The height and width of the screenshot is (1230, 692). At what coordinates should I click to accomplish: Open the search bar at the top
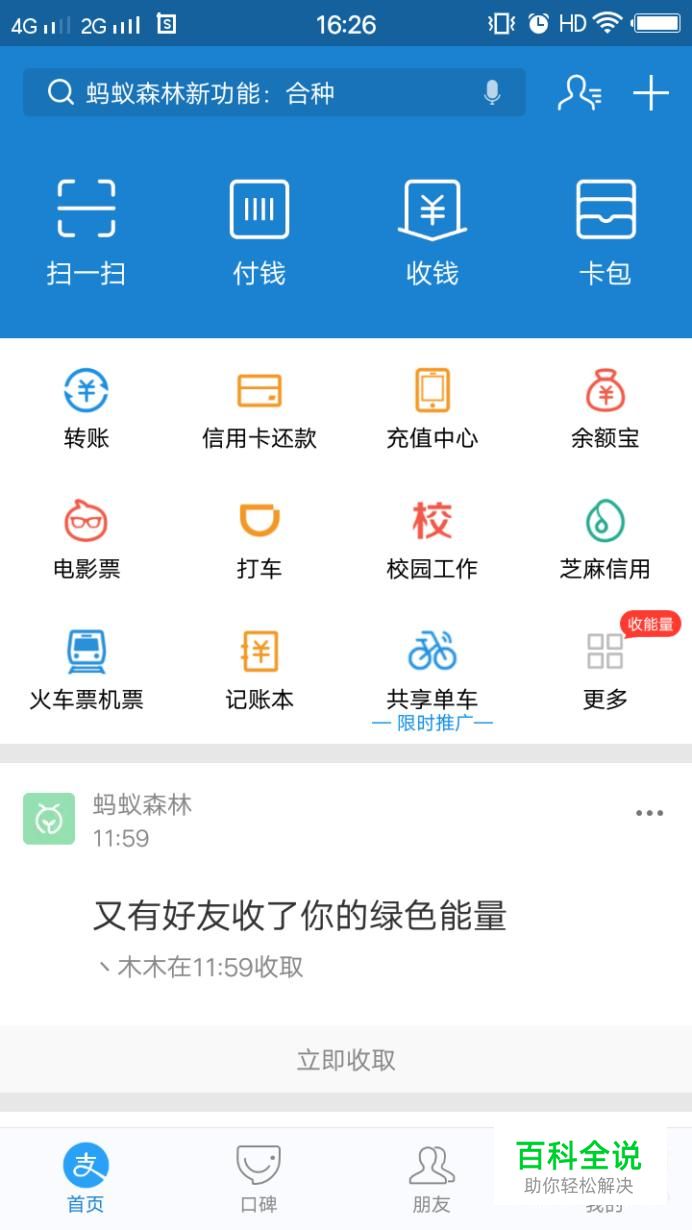click(x=260, y=93)
